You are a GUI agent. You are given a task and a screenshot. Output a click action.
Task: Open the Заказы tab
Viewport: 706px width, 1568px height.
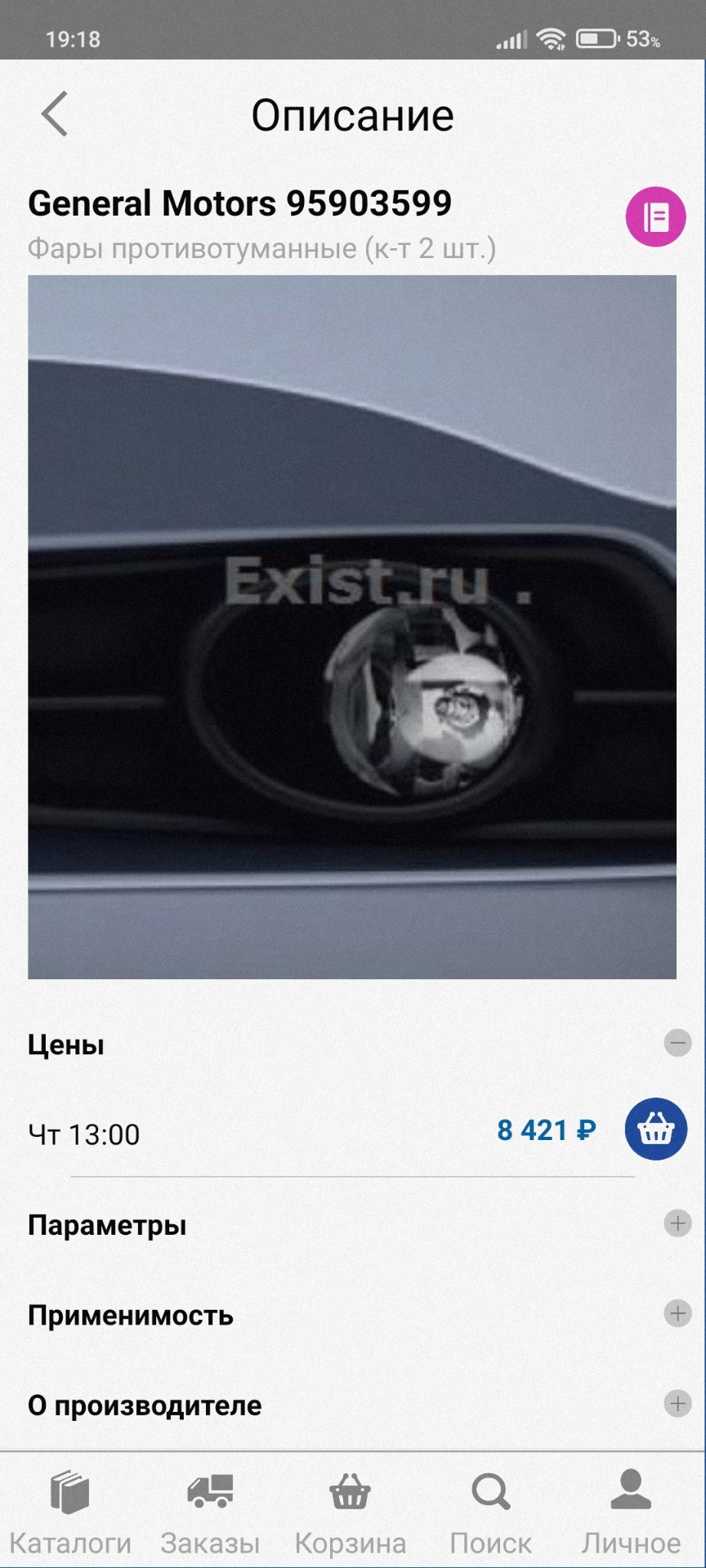coord(210,1512)
